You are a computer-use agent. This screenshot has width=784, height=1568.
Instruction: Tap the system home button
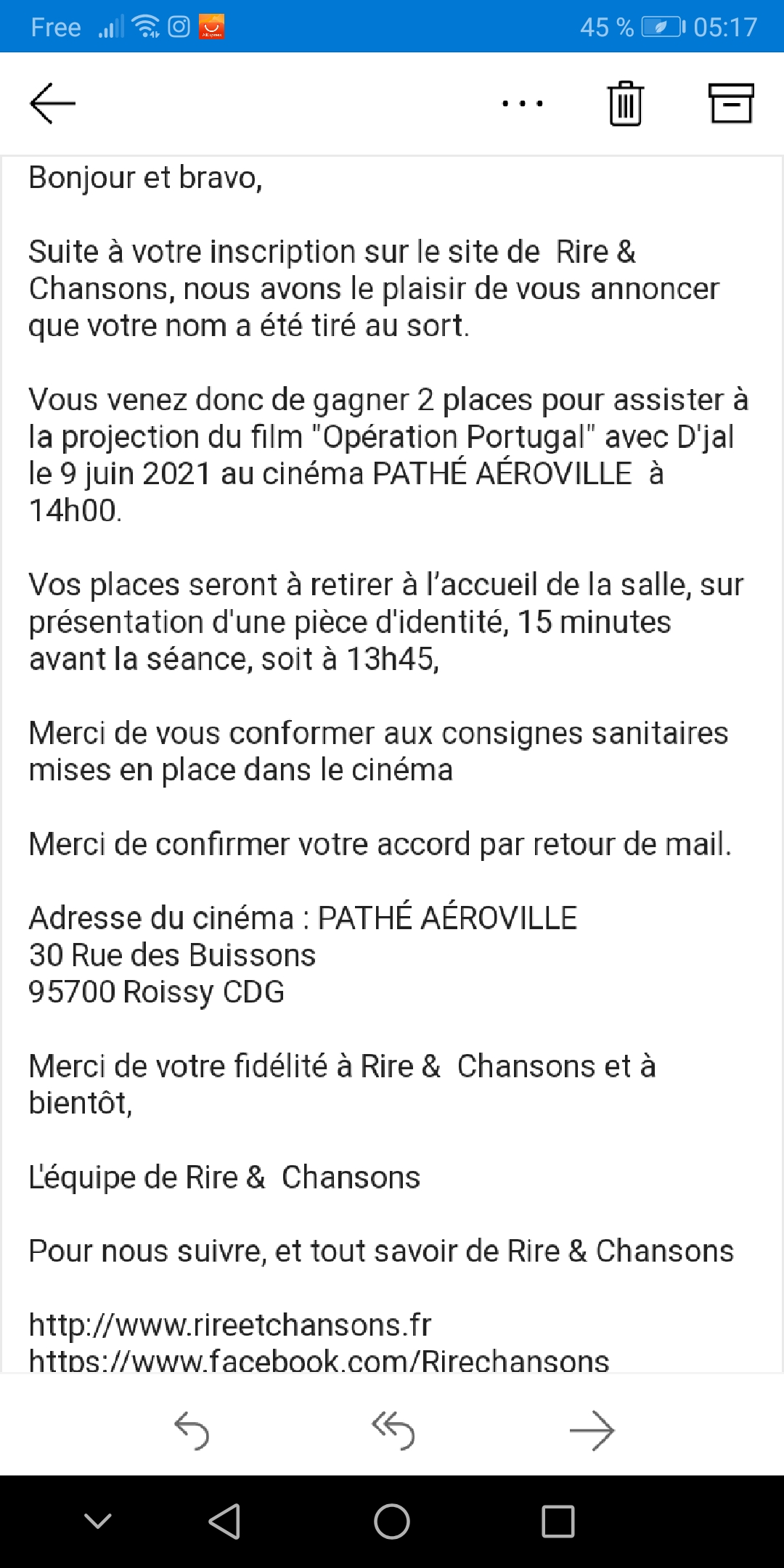coord(392,1522)
